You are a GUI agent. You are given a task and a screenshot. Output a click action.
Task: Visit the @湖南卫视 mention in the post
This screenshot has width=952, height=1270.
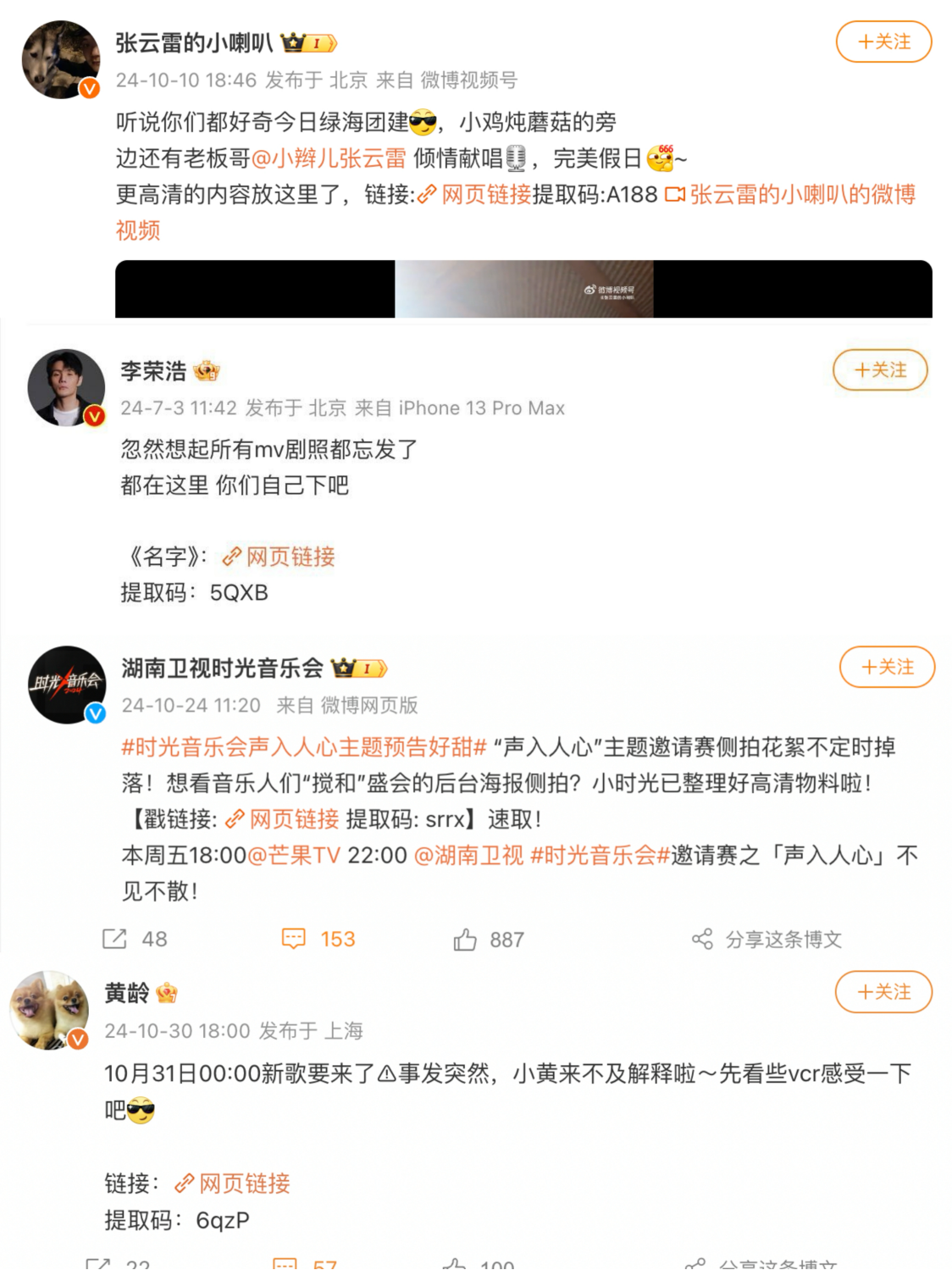click(468, 856)
